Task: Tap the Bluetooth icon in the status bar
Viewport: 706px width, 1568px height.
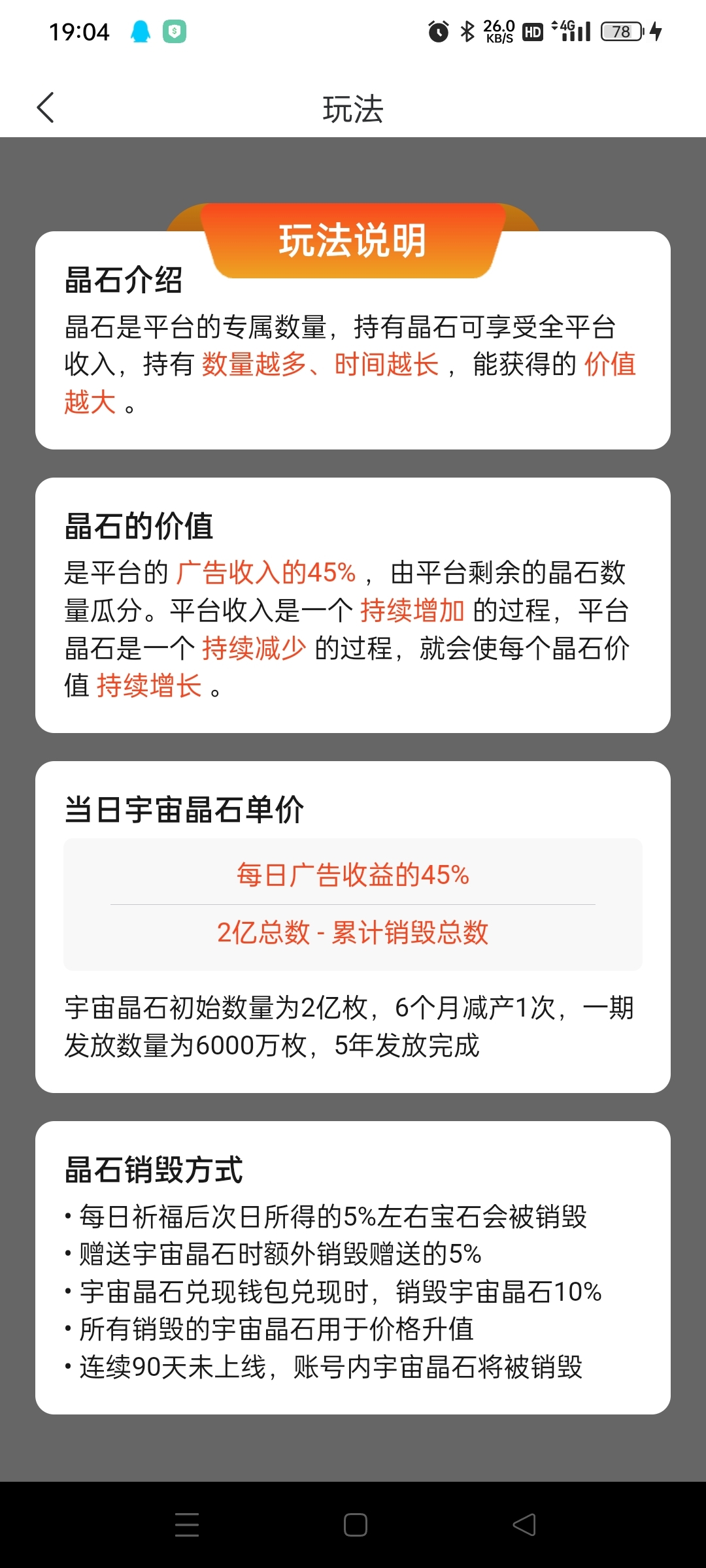Action: [467, 31]
